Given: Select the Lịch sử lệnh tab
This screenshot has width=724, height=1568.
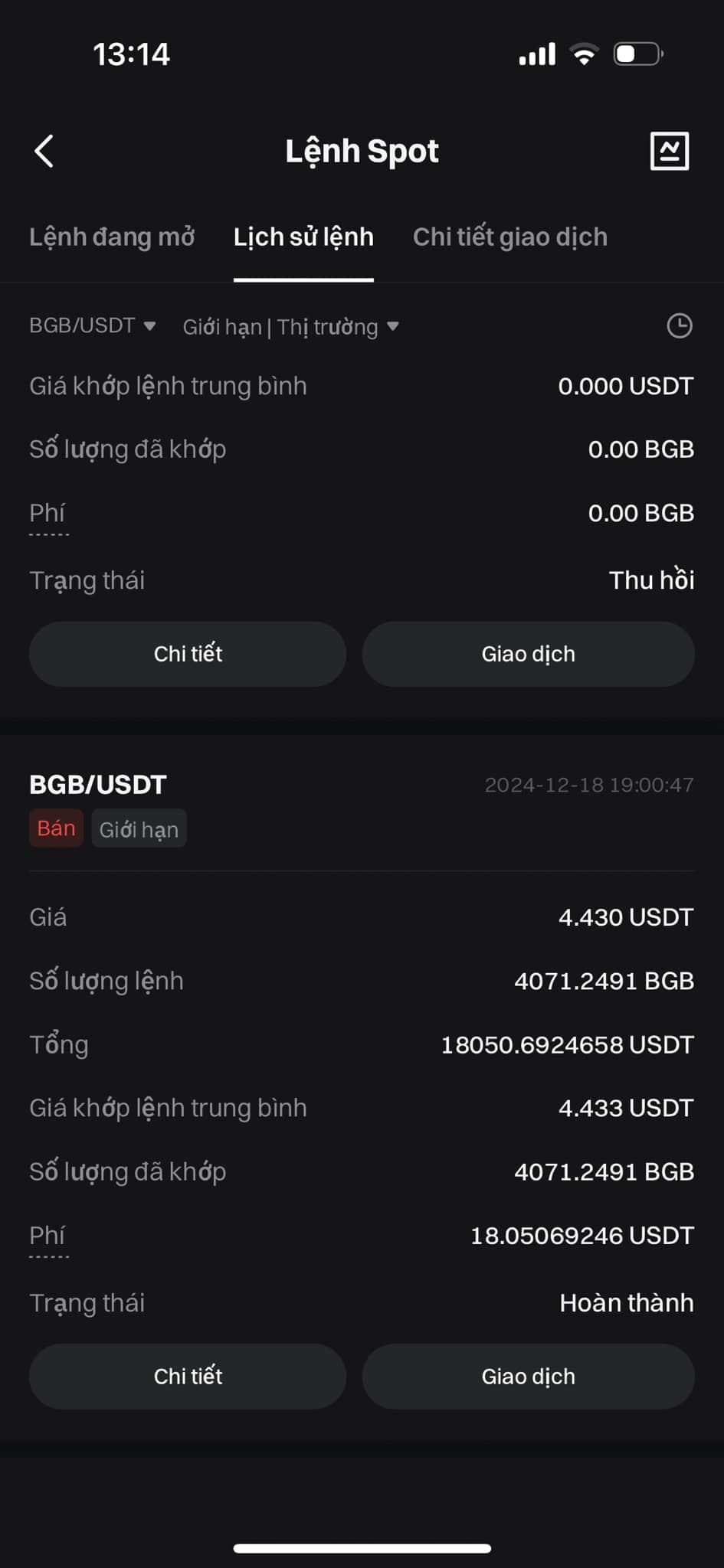Looking at the screenshot, I should (303, 237).
